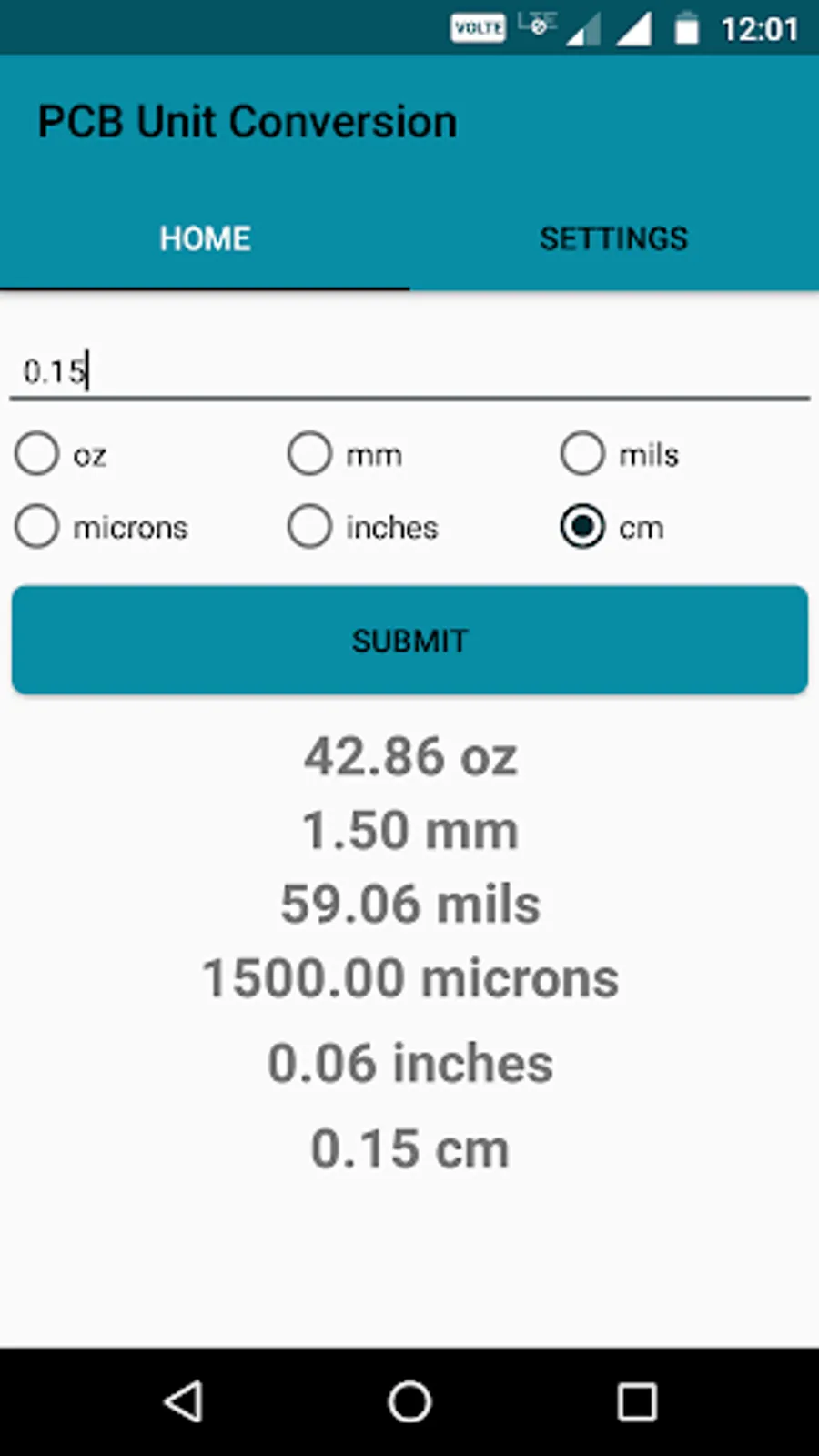Go back using the system back button
Viewport: 819px width, 1456px height.
183,1401
